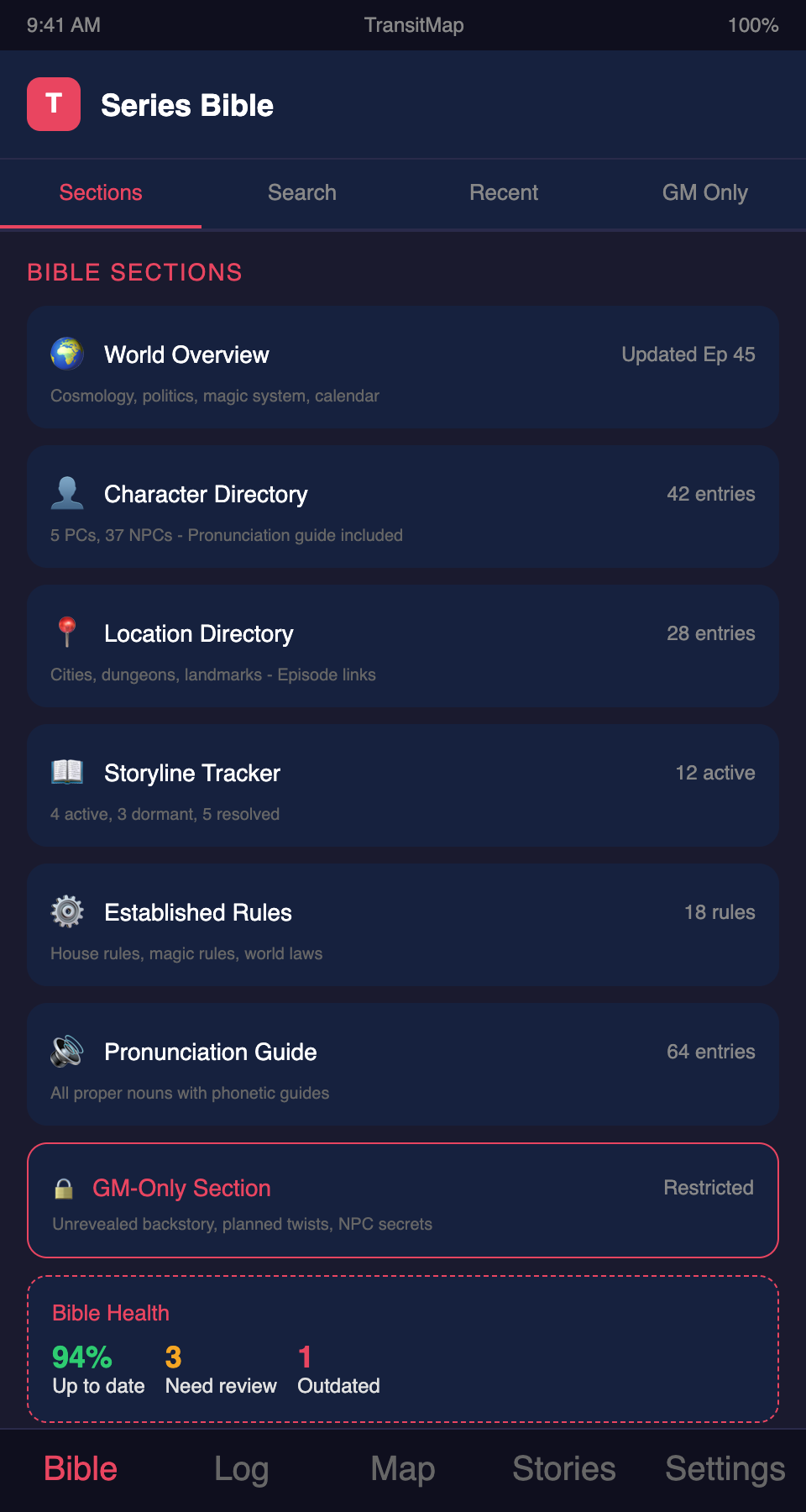The width and height of the screenshot is (806, 1512).
Task: Open the Established Rules section
Action: pos(403,925)
